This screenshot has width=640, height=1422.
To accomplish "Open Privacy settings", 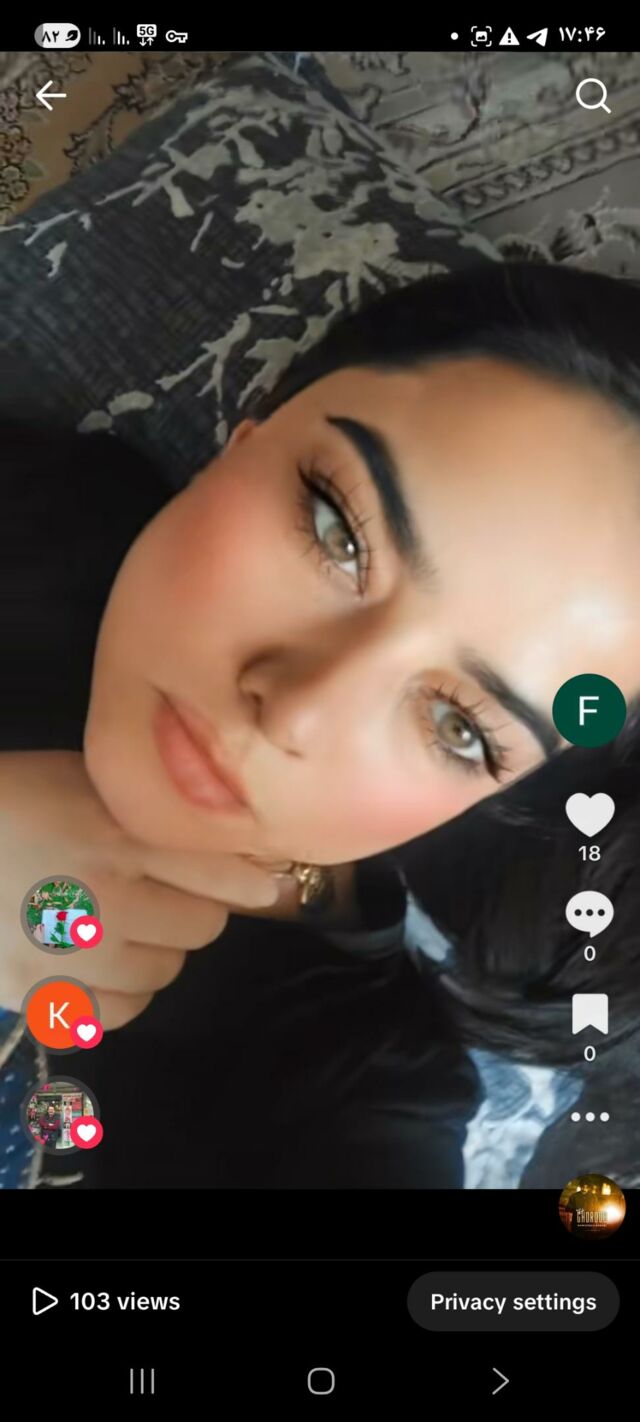I will (x=513, y=1301).
